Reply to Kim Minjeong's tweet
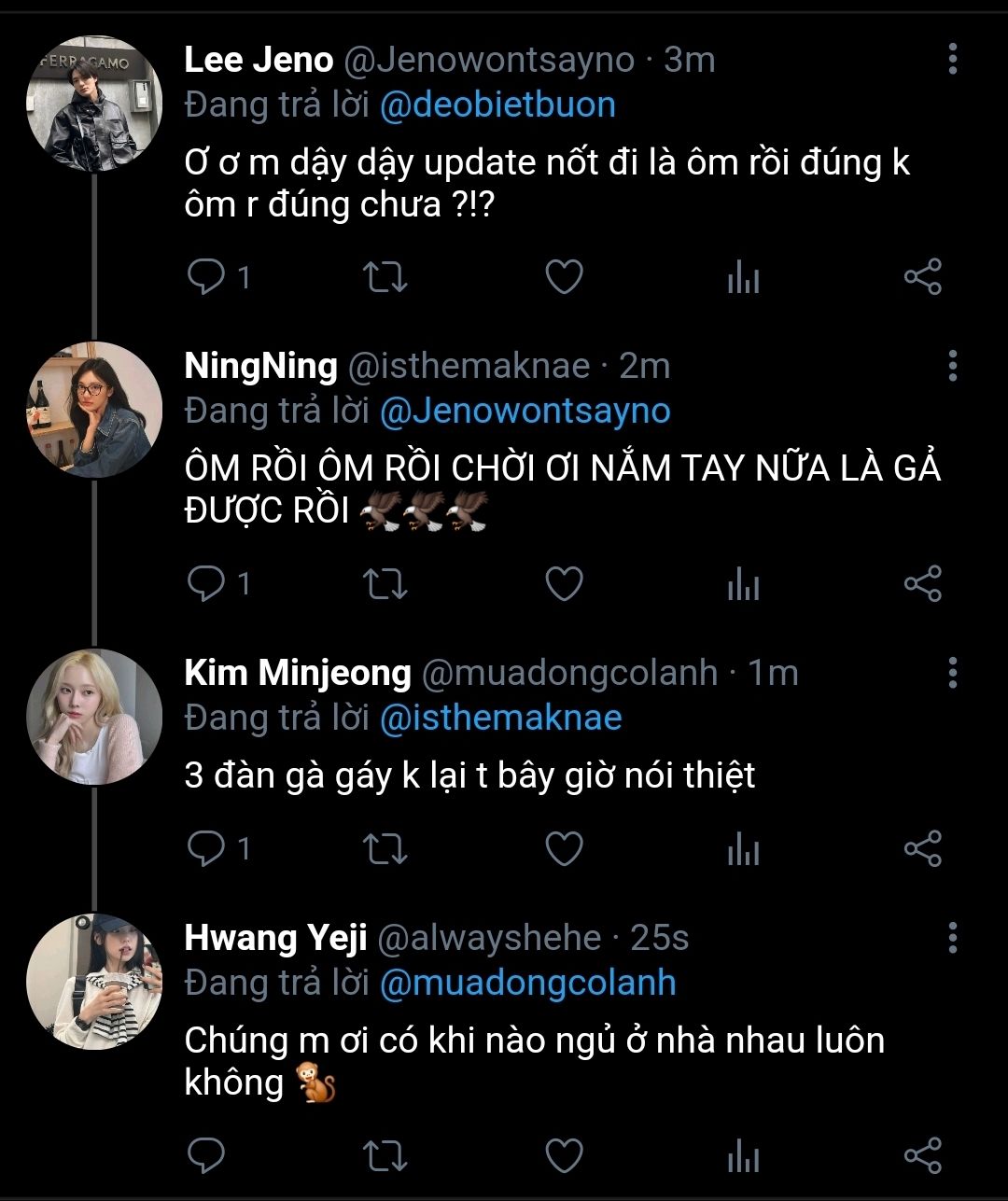 205,848
